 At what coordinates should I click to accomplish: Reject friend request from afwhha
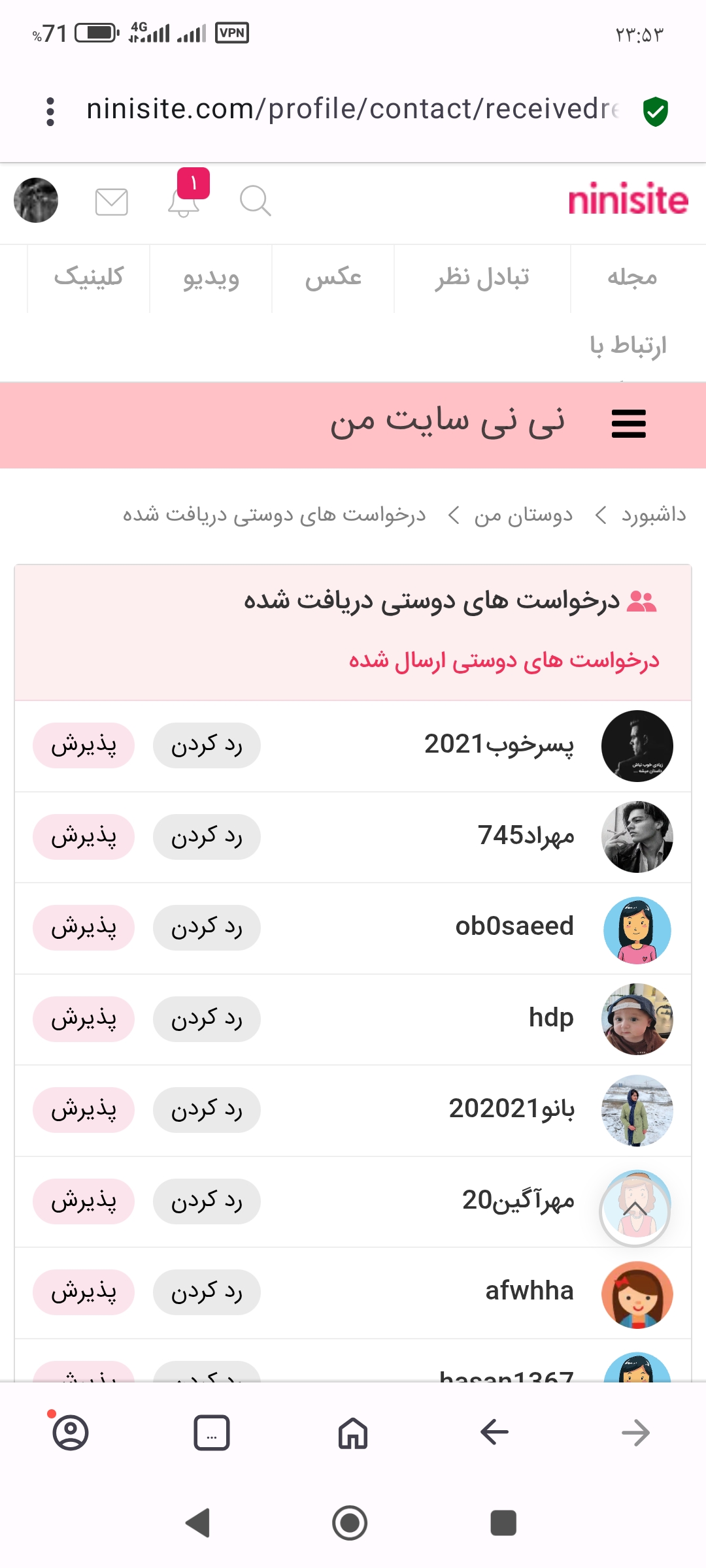point(207,1292)
